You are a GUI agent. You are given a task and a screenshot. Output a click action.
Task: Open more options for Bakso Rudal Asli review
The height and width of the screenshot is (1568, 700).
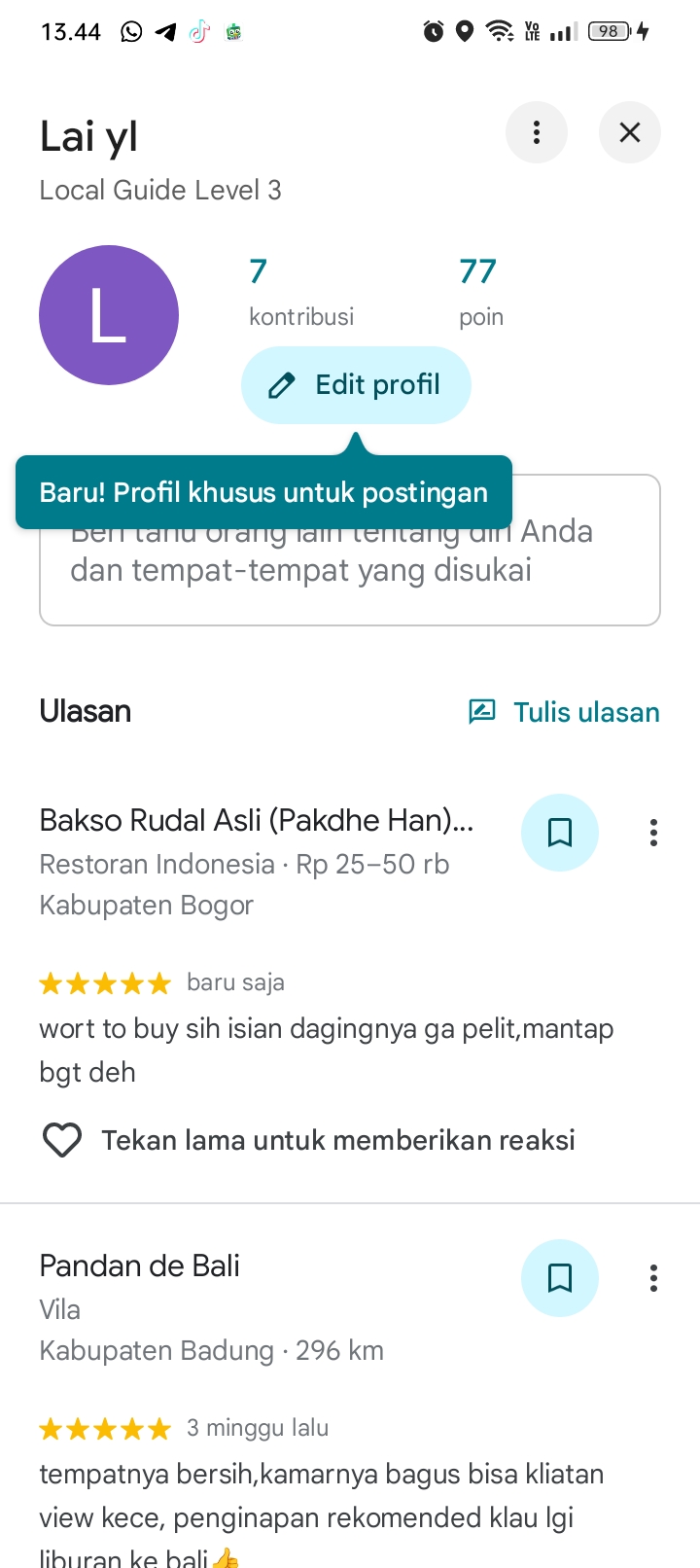pos(653,833)
